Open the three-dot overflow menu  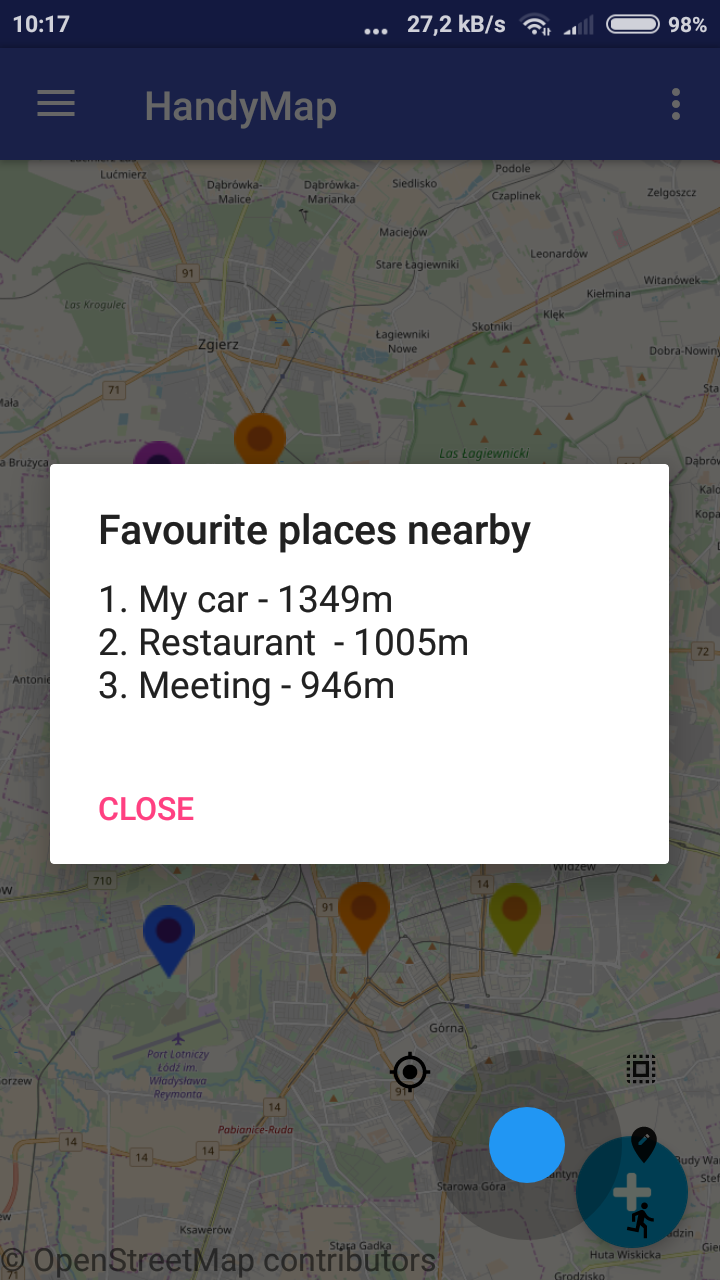coord(675,103)
